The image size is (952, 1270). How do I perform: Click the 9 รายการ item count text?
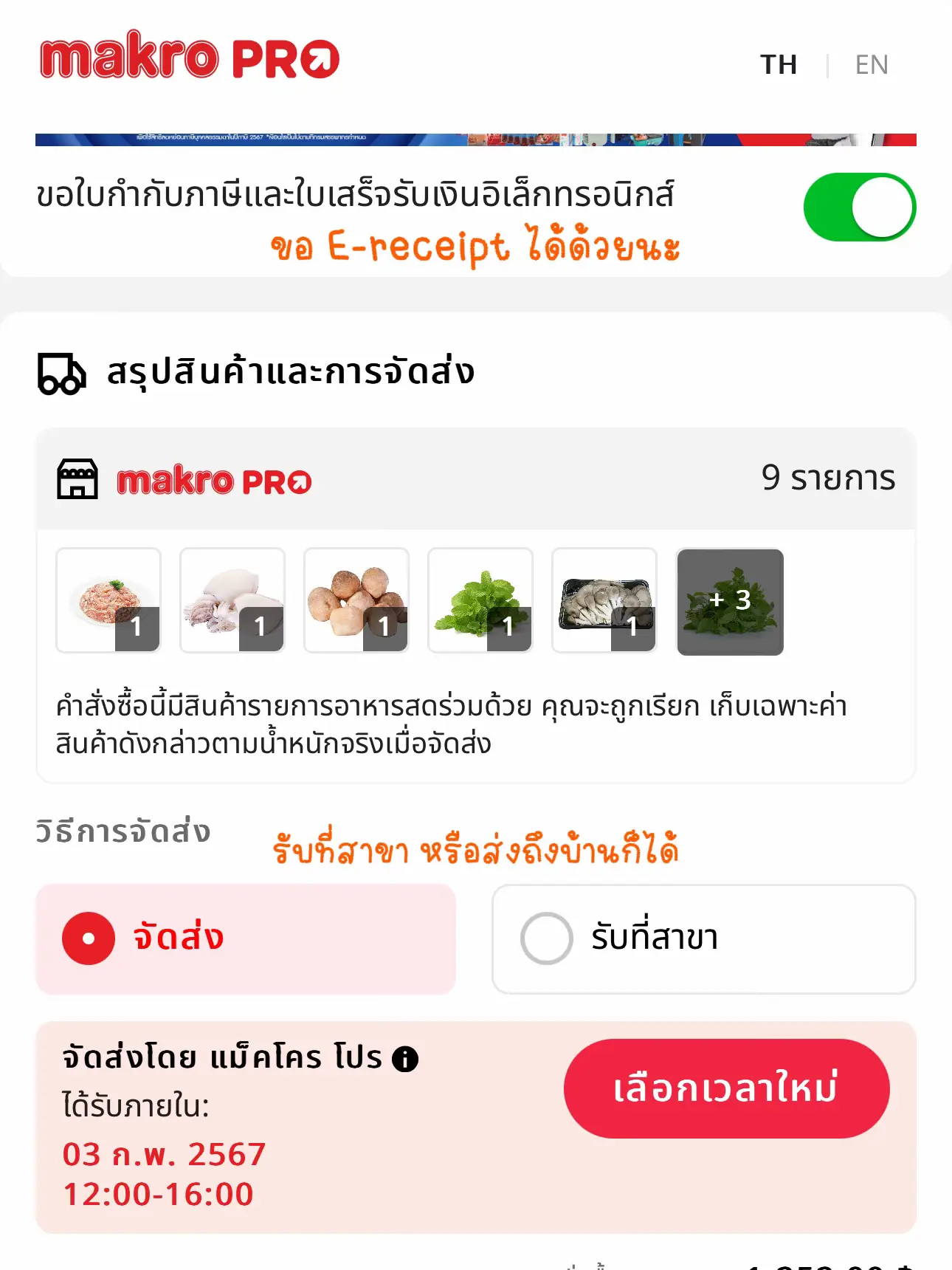829,478
